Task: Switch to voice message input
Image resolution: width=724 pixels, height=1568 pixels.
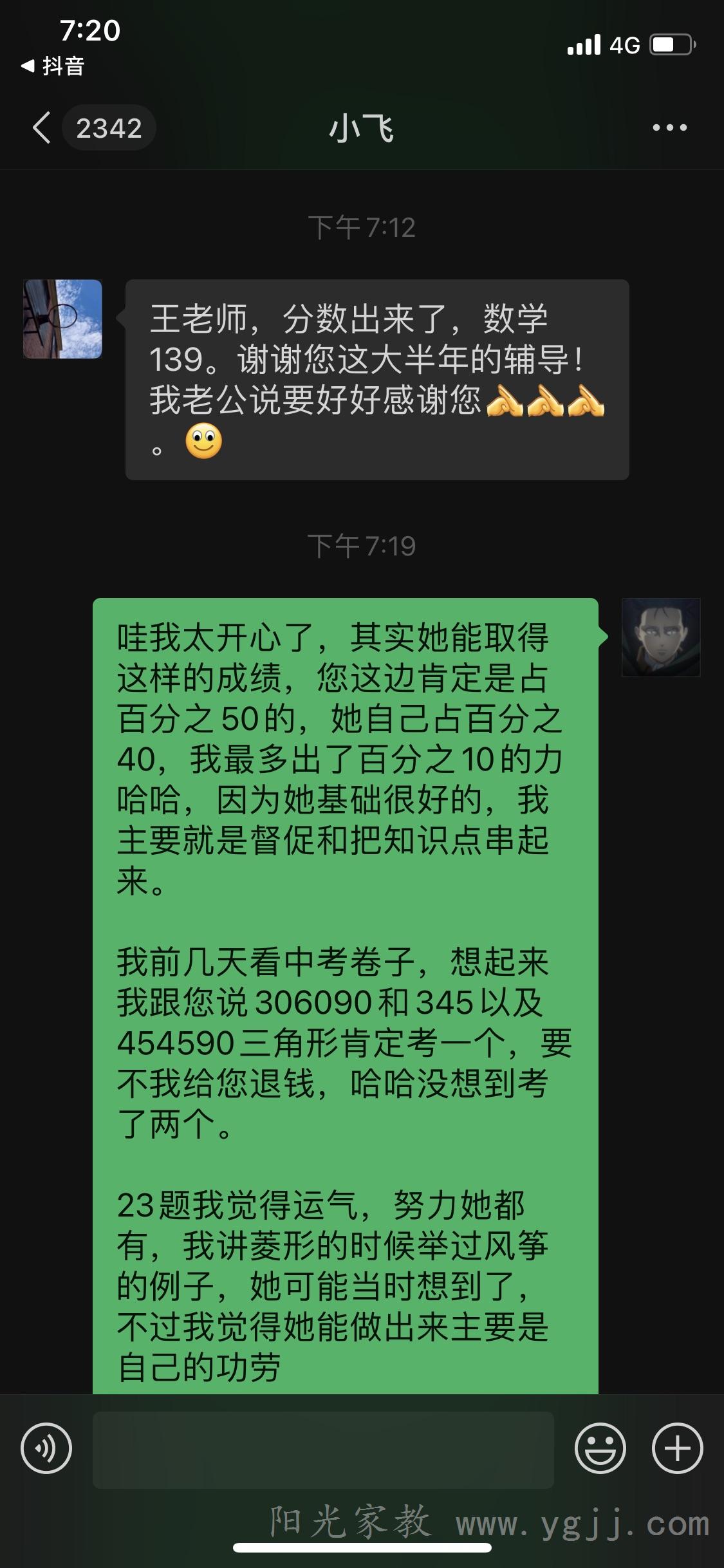Action: pyautogui.click(x=46, y=1449)
